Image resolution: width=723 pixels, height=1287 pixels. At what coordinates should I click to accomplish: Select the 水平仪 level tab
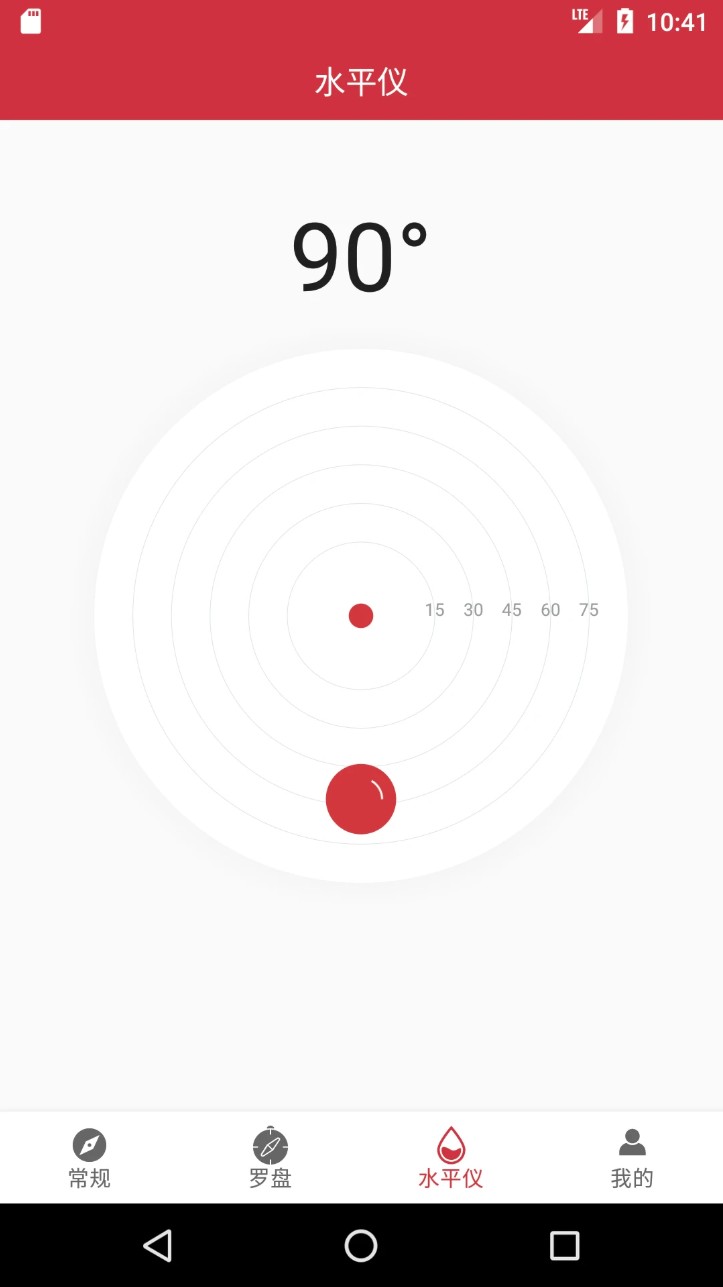click(x=451, y=1158)
